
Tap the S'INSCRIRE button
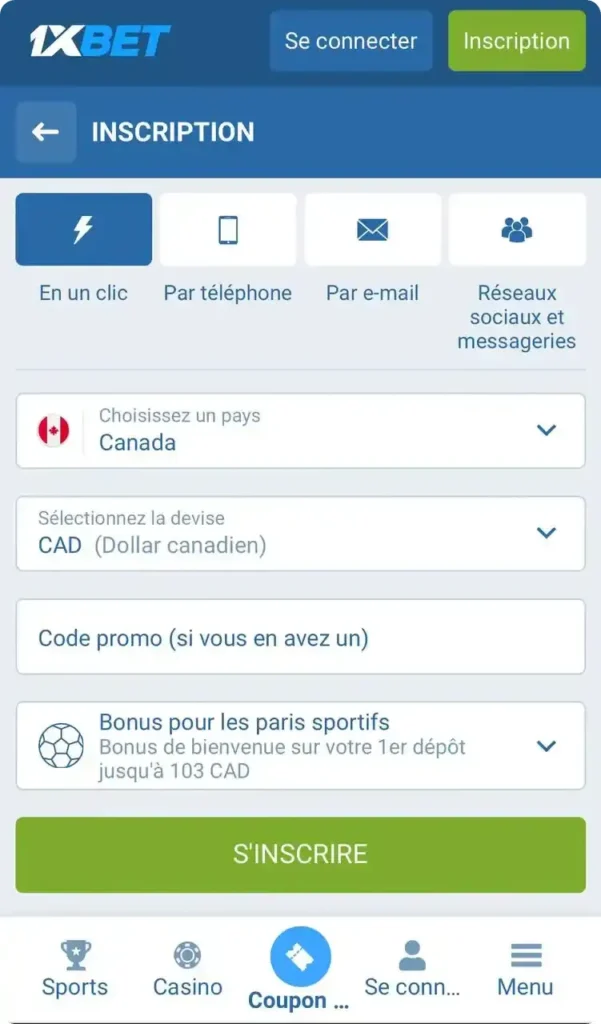click(x=300, y=854)
